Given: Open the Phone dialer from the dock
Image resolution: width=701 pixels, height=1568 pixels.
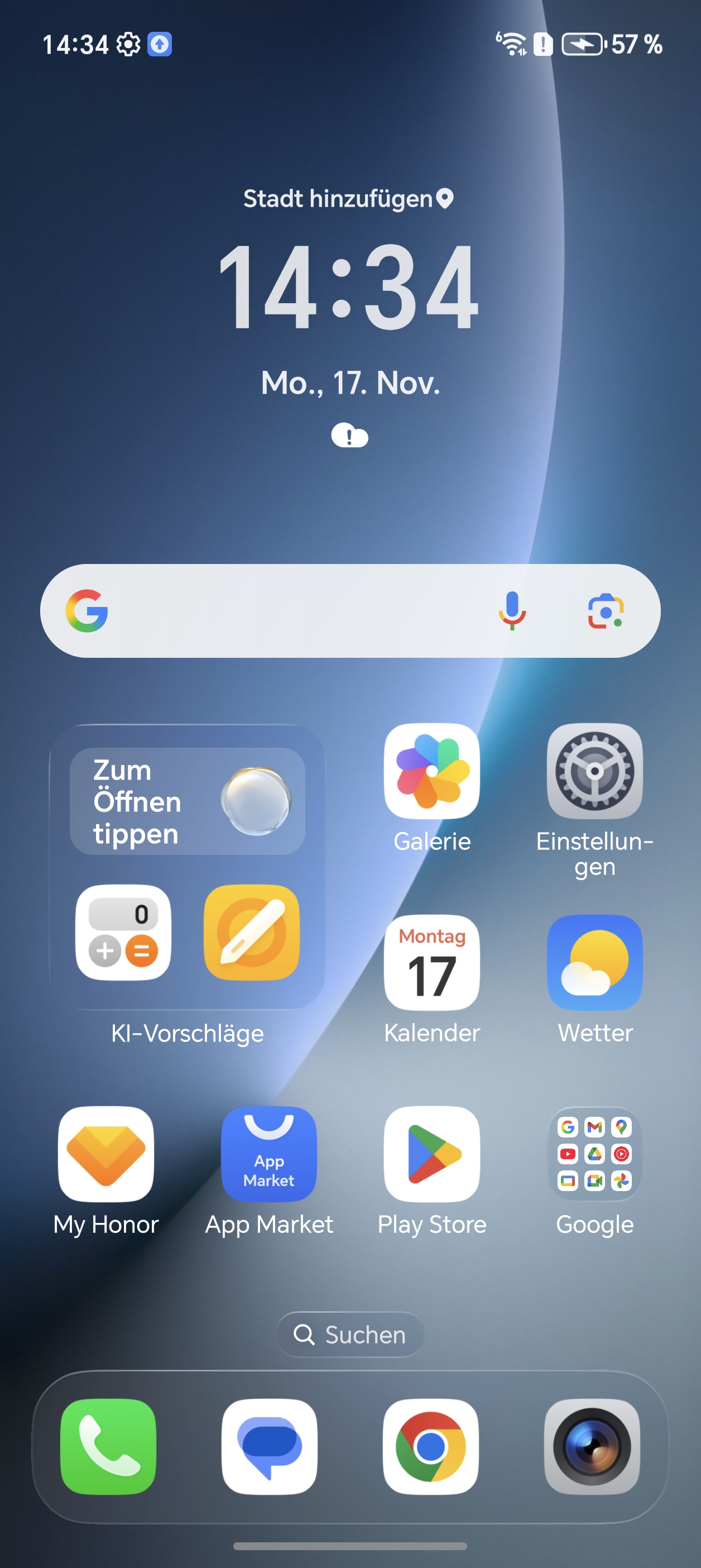Looking at the screenshot, I should coord(108,1446).
